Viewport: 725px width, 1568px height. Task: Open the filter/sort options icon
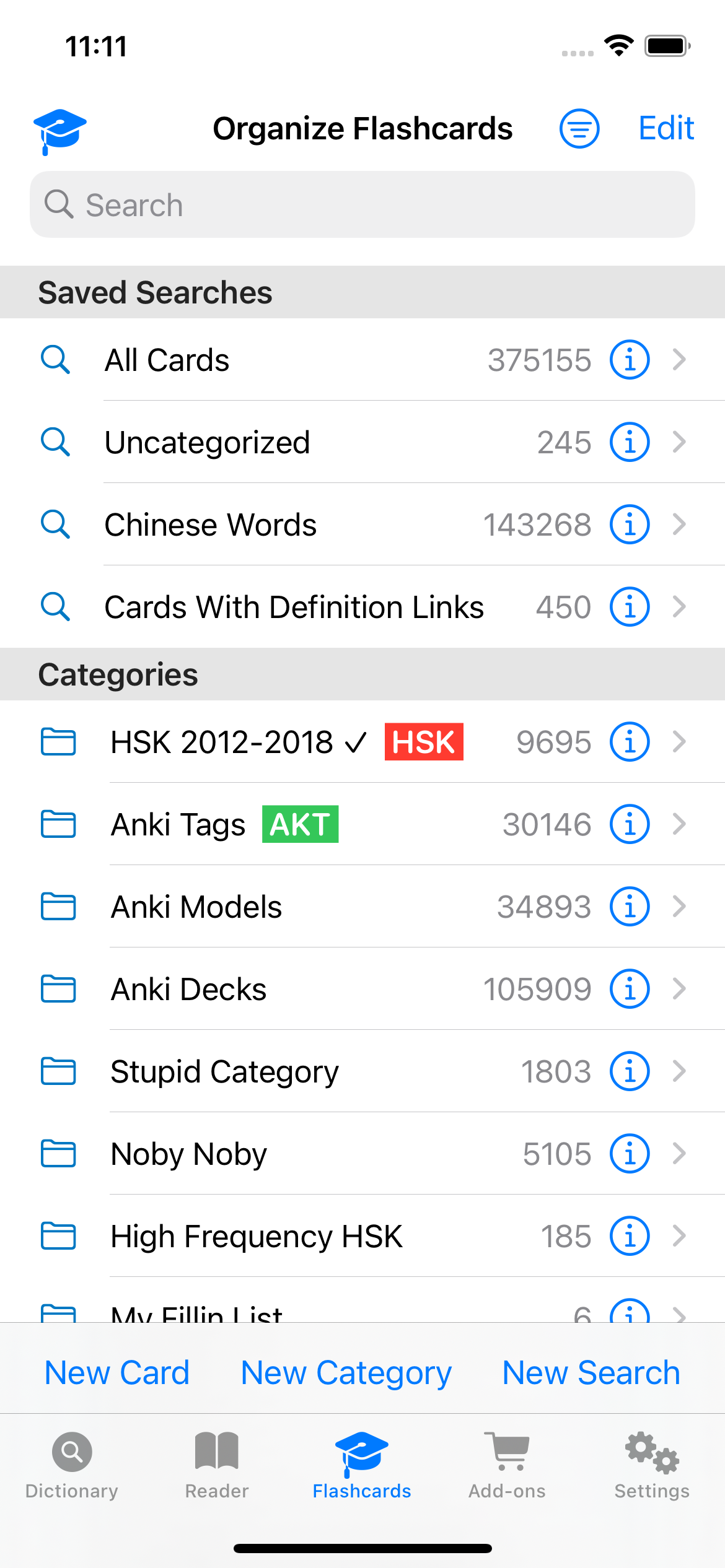[x=579, y=129]
